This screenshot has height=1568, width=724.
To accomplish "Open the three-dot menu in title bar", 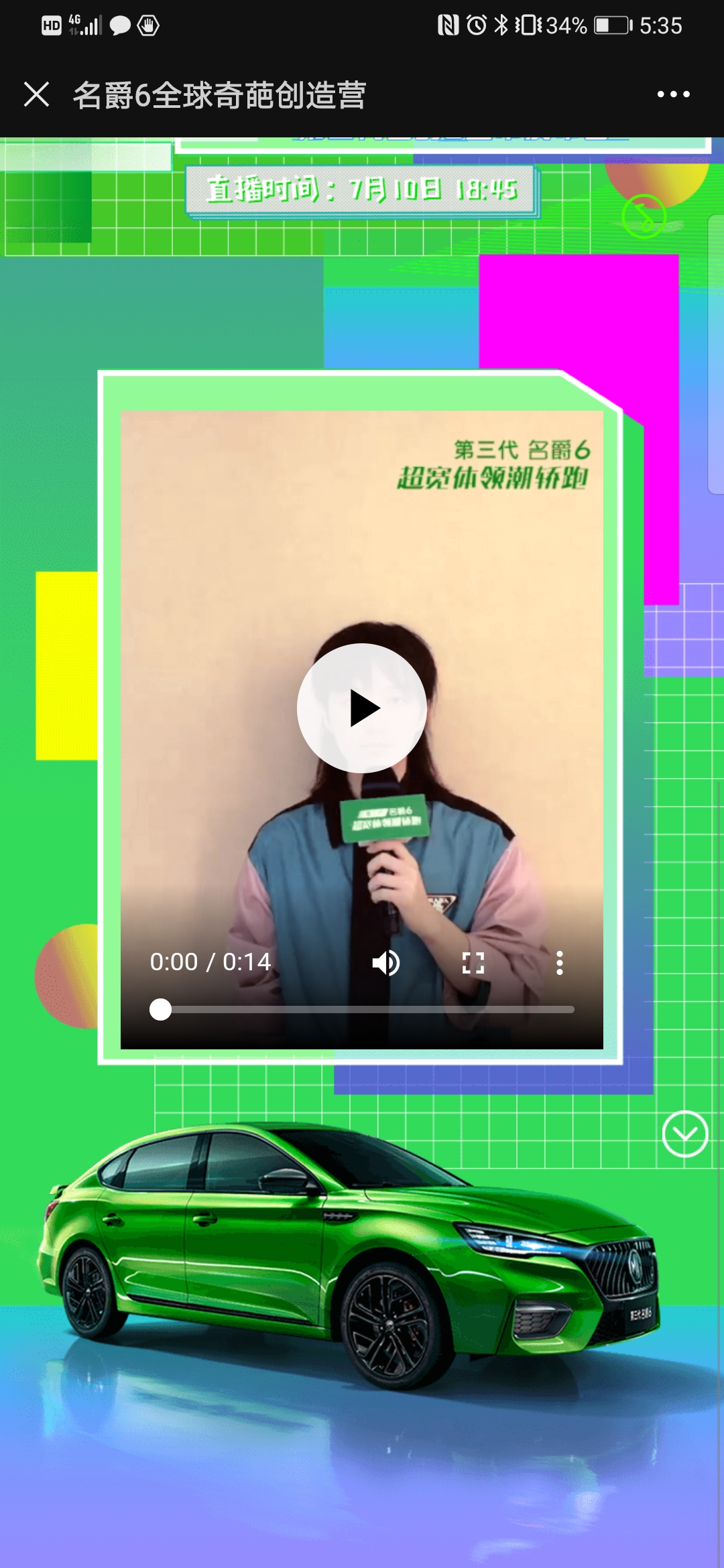I will pos(673,94).
